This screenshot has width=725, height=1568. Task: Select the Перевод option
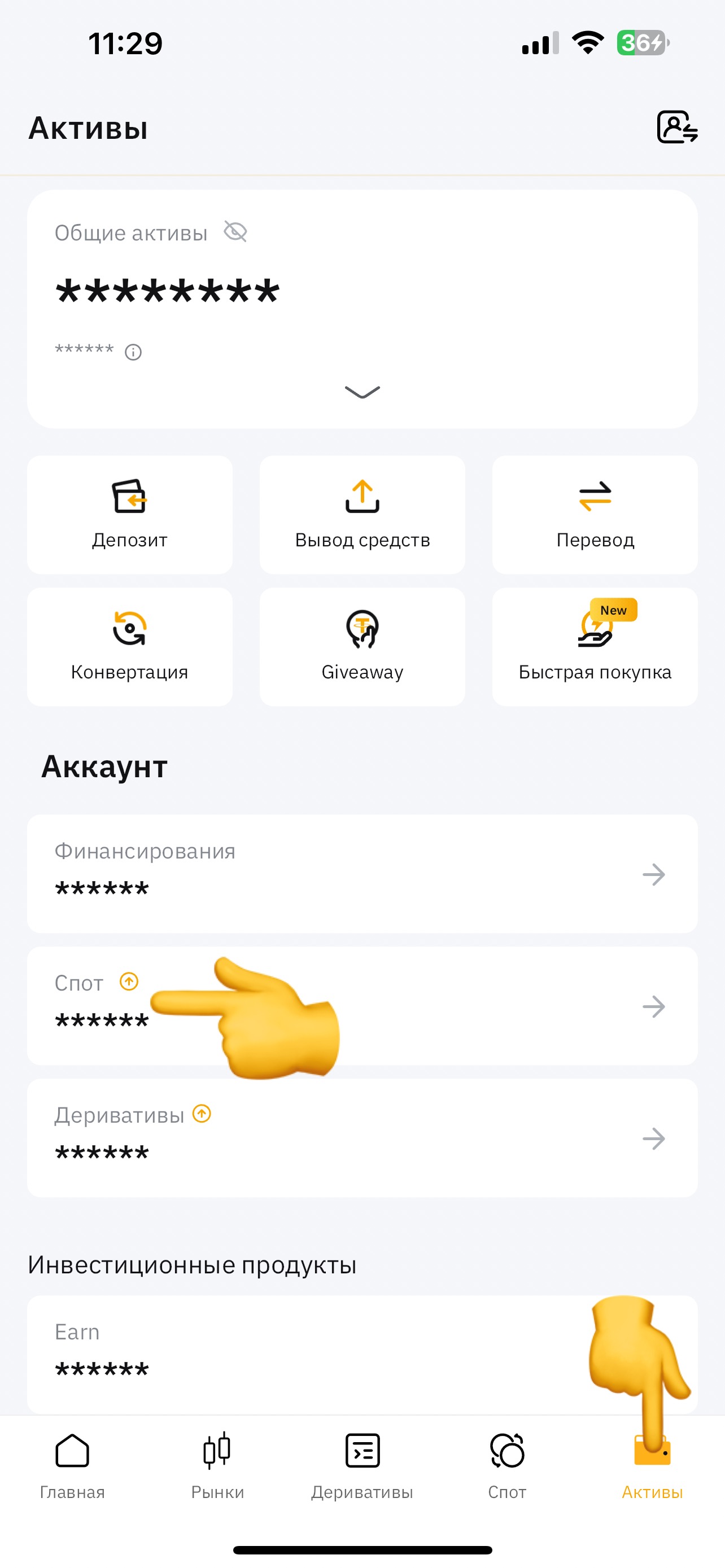pyautogui.click(x=595, y=514)
